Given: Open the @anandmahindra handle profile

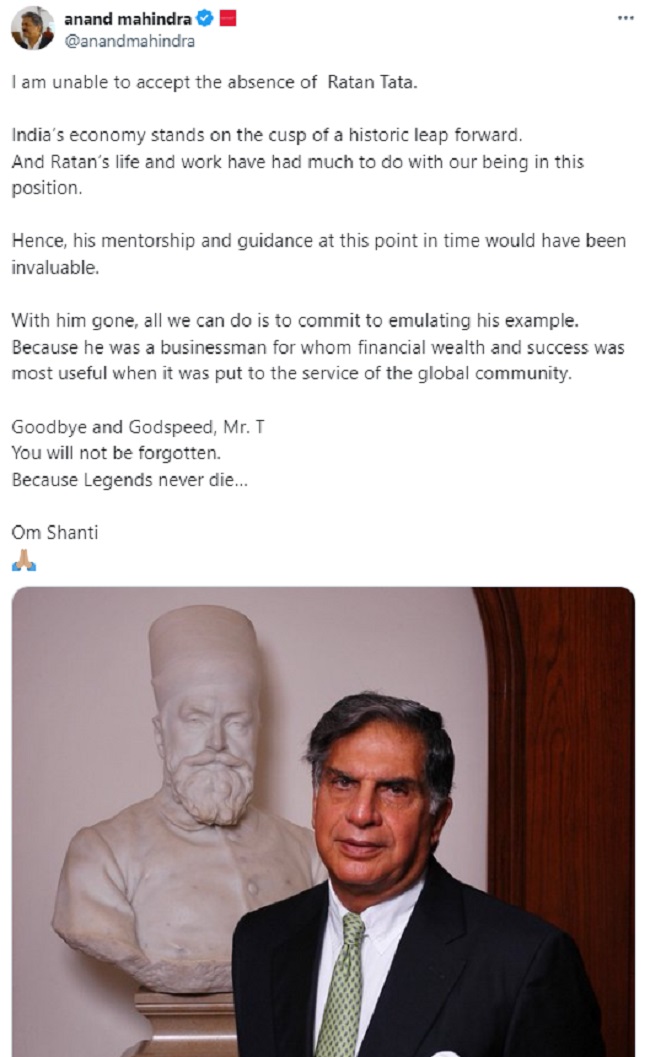Looking at the screenshot, I should pyautogui.click(x=129, y=42).
